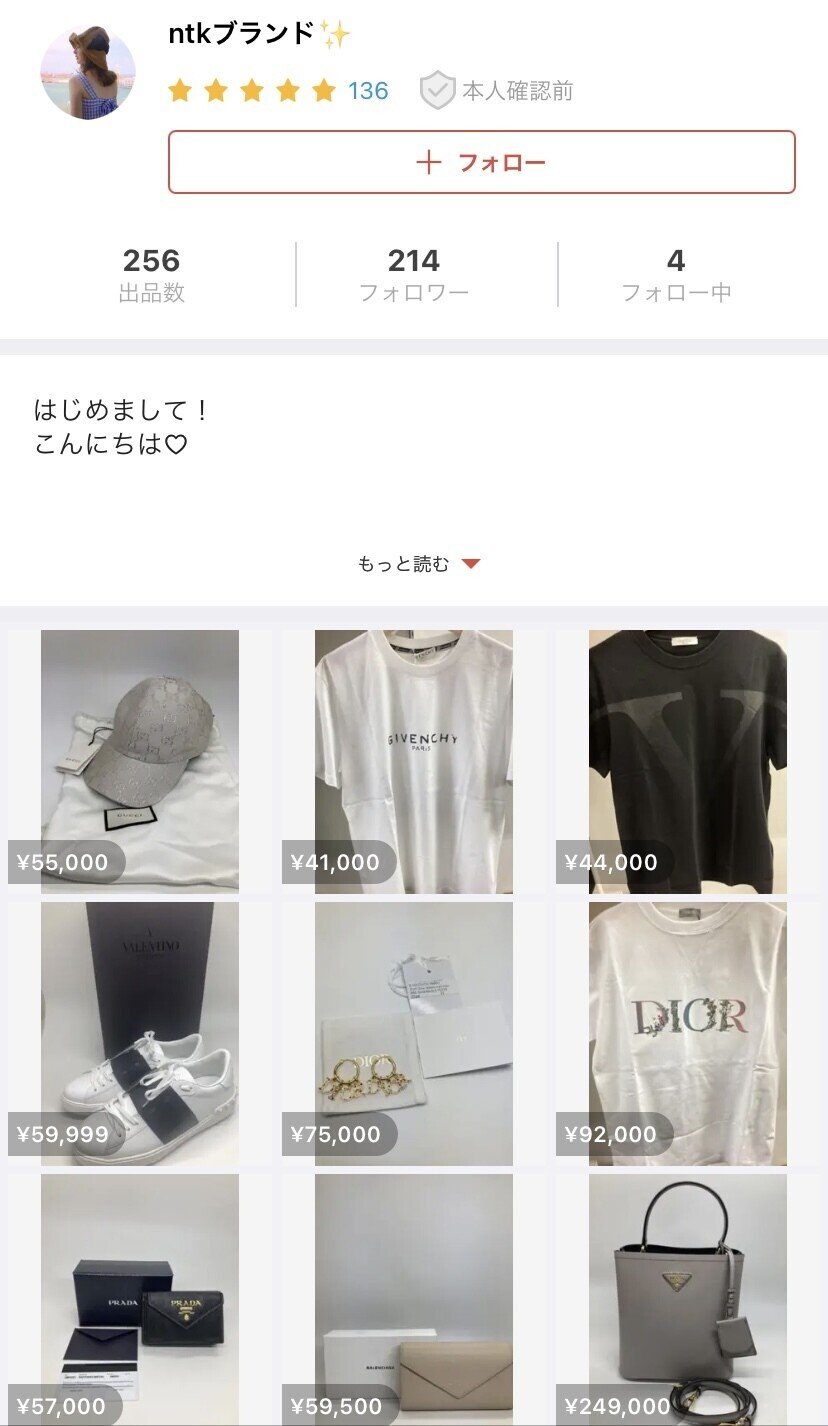Show the 4 accounts being followed
This screenshot has height=1426, width=828.
point(676,274)
